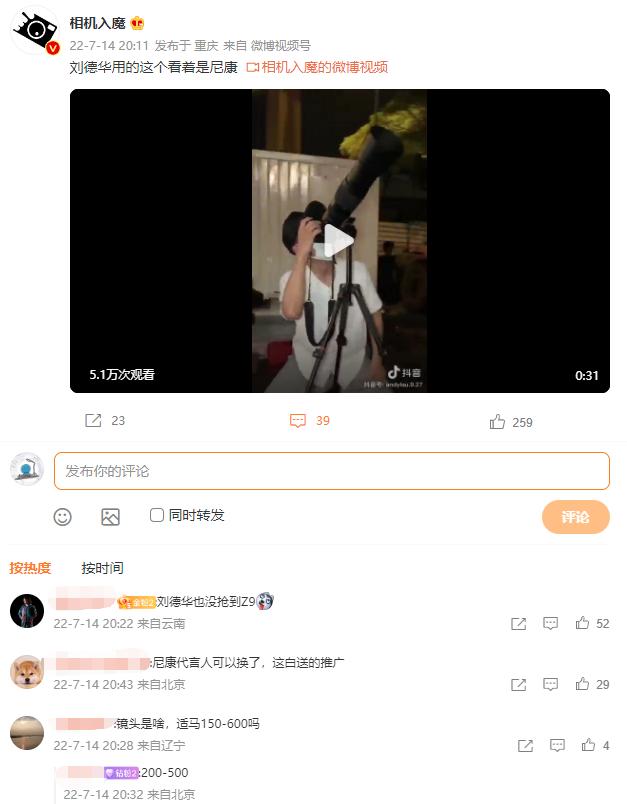Reply to the 镜头是啥 comment
Viewport: 627px width, 804px height.
coord(557,745)
